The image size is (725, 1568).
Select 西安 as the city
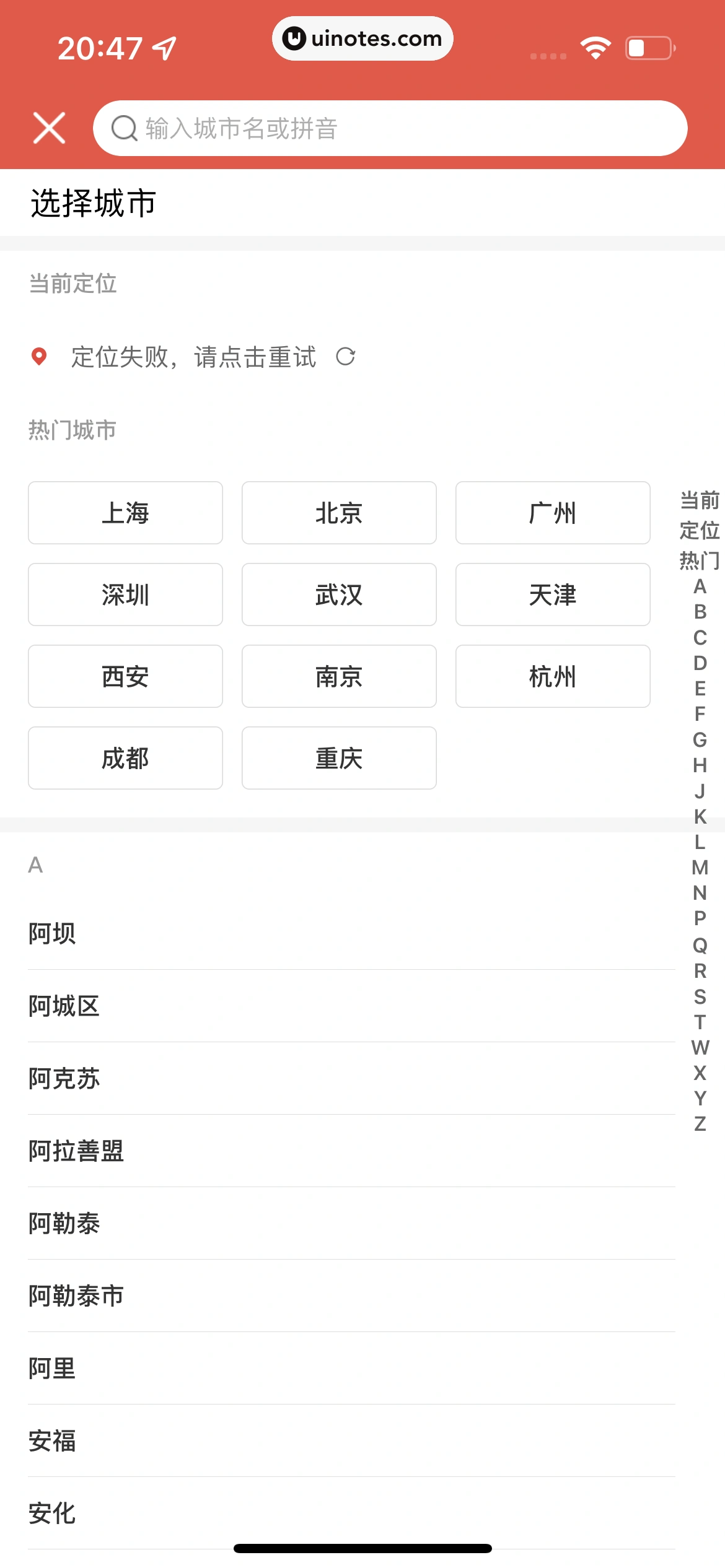125,676
